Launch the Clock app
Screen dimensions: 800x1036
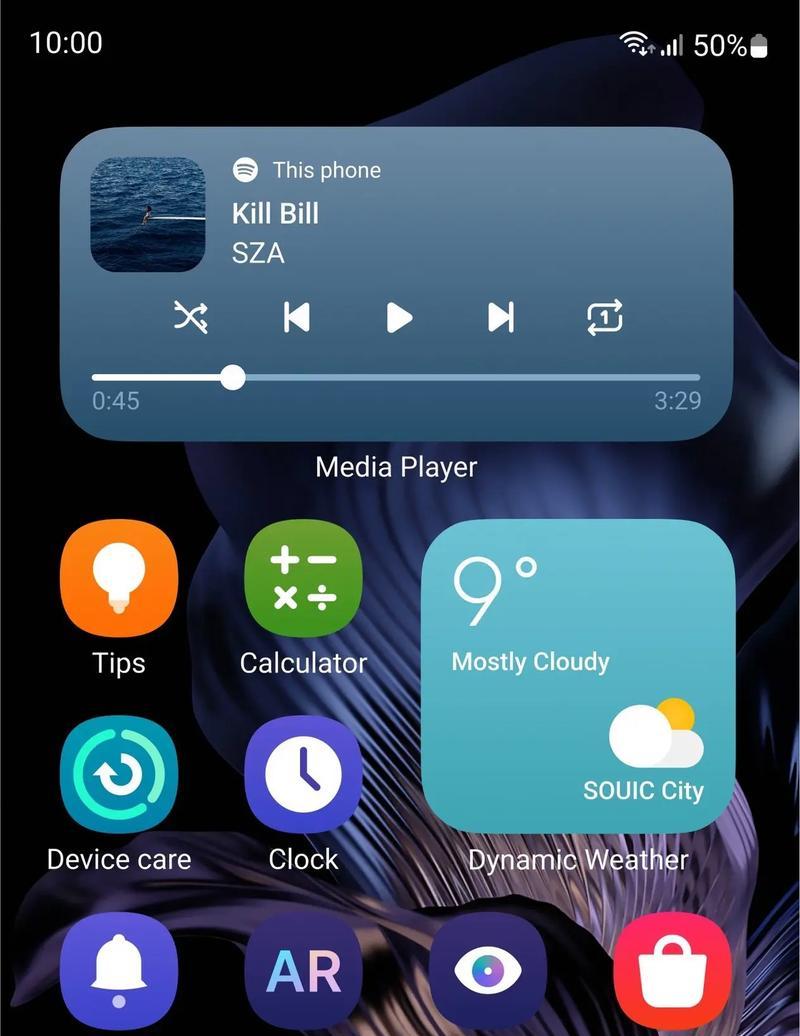pos(303,775)
